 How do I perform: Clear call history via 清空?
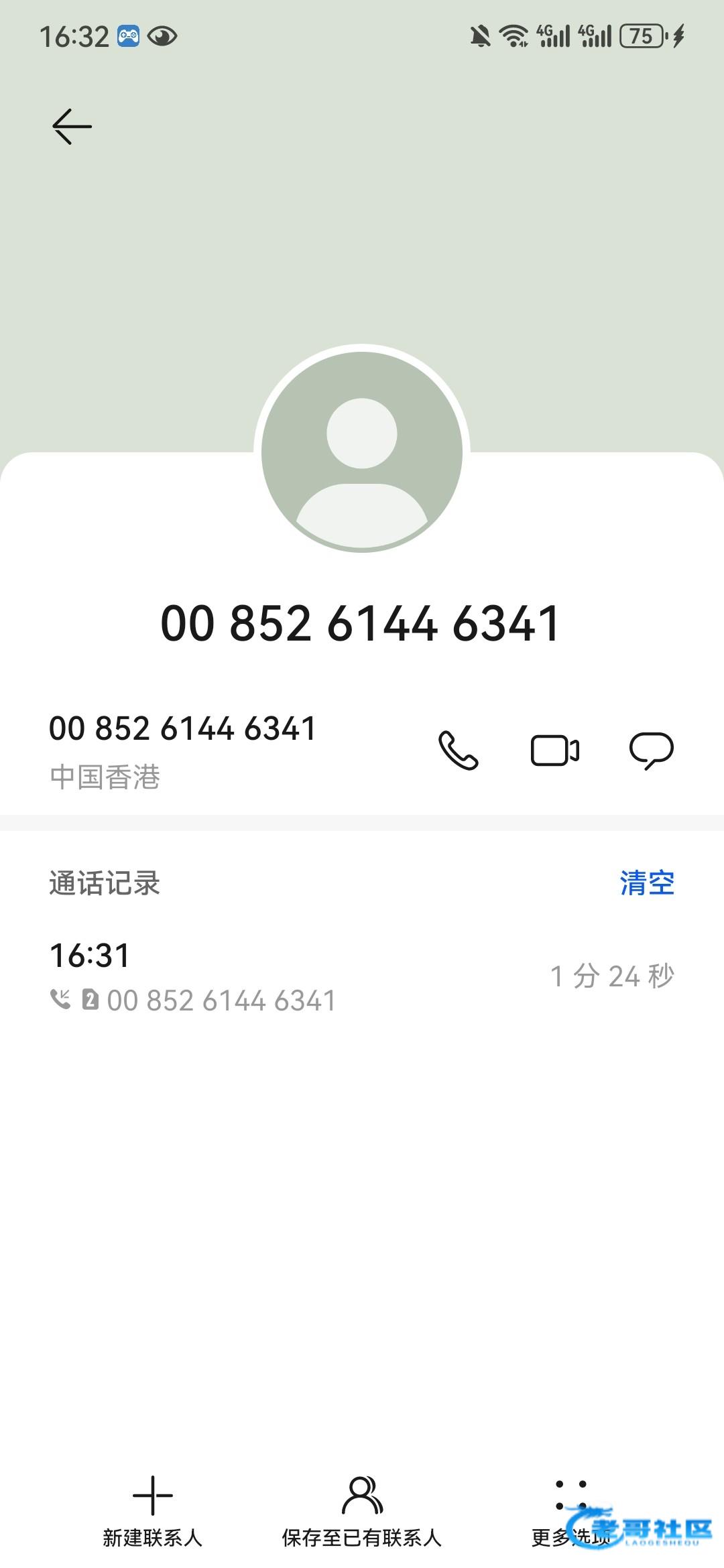tap(647, 883)
